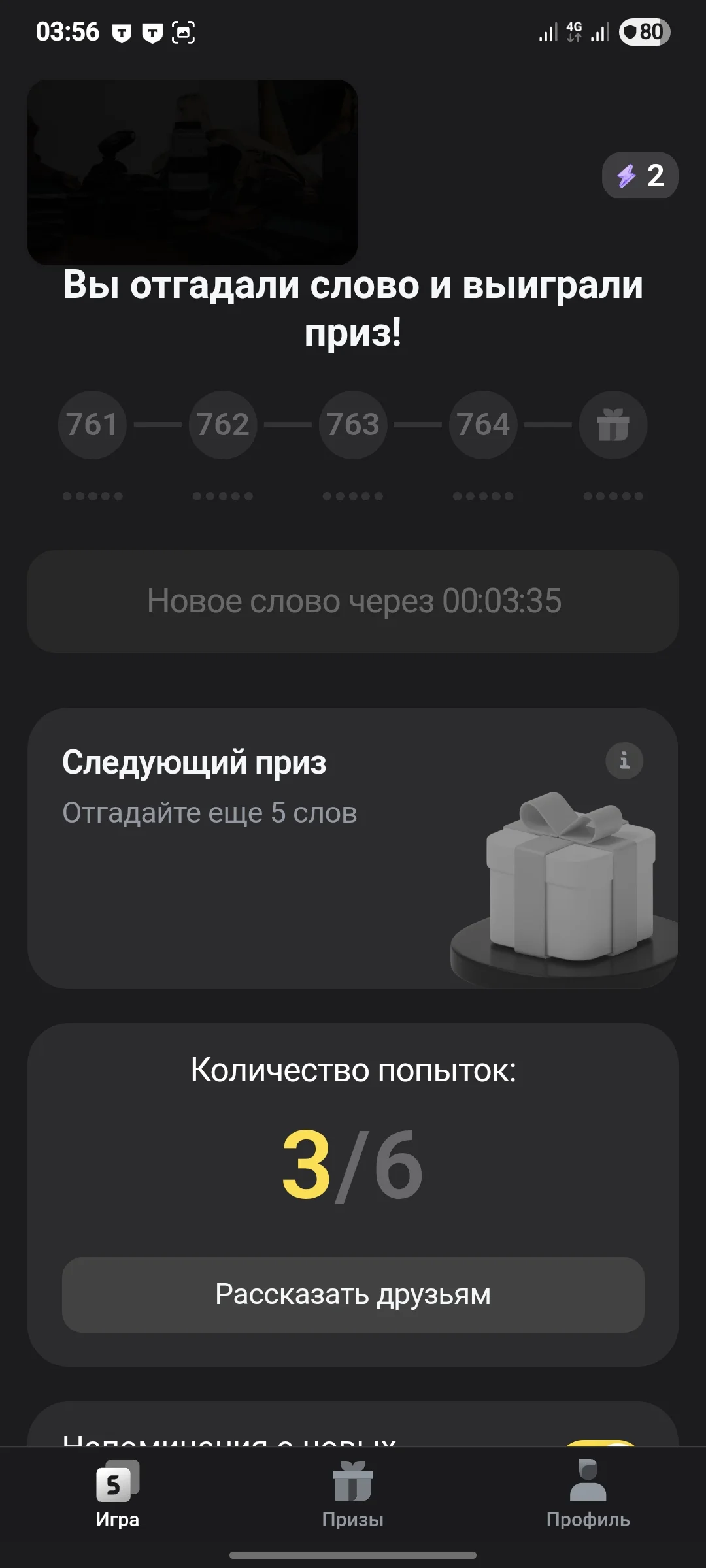
Task: Open the video thumbnail at the top
Action: click(192, 172)
